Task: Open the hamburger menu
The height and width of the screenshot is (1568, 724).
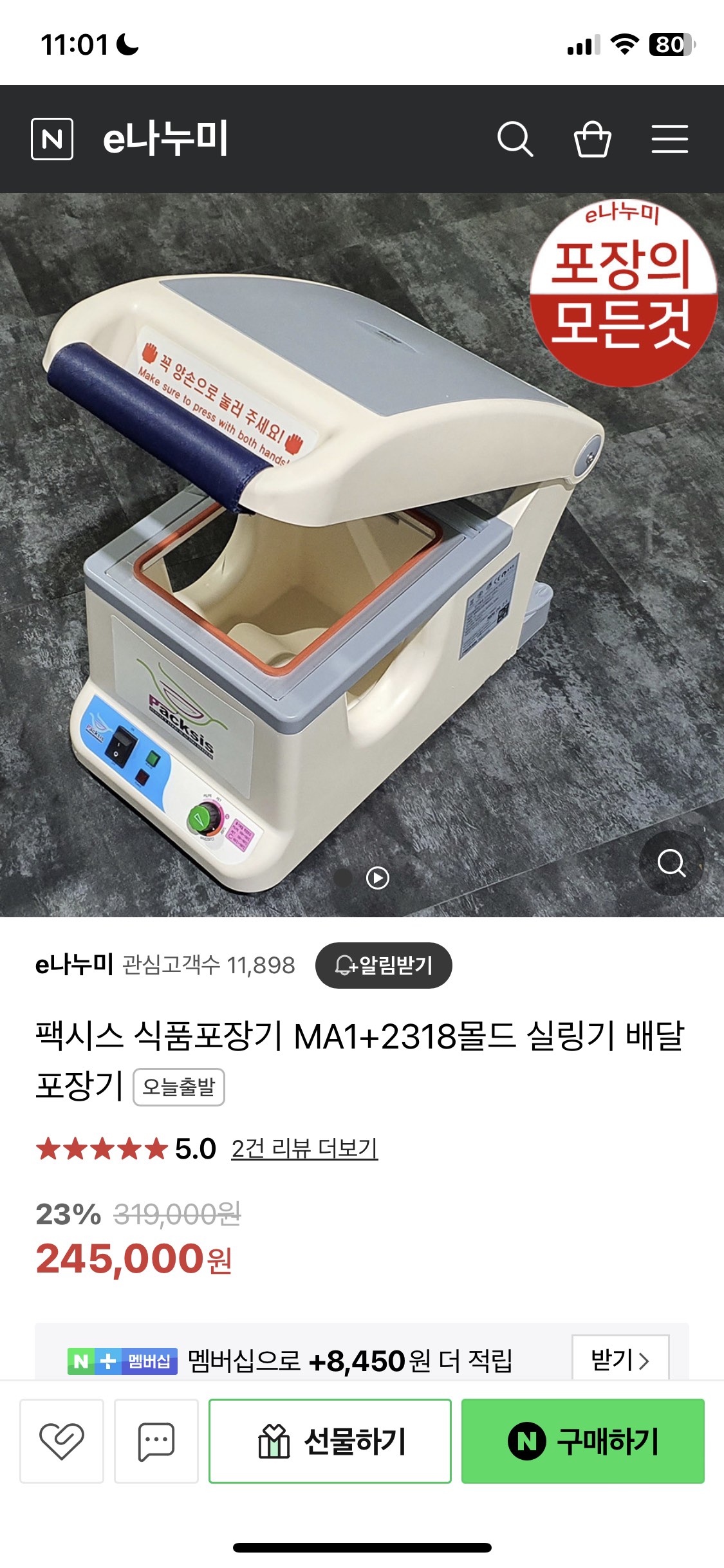Action: pyautogui.click(x=669, y=139)
